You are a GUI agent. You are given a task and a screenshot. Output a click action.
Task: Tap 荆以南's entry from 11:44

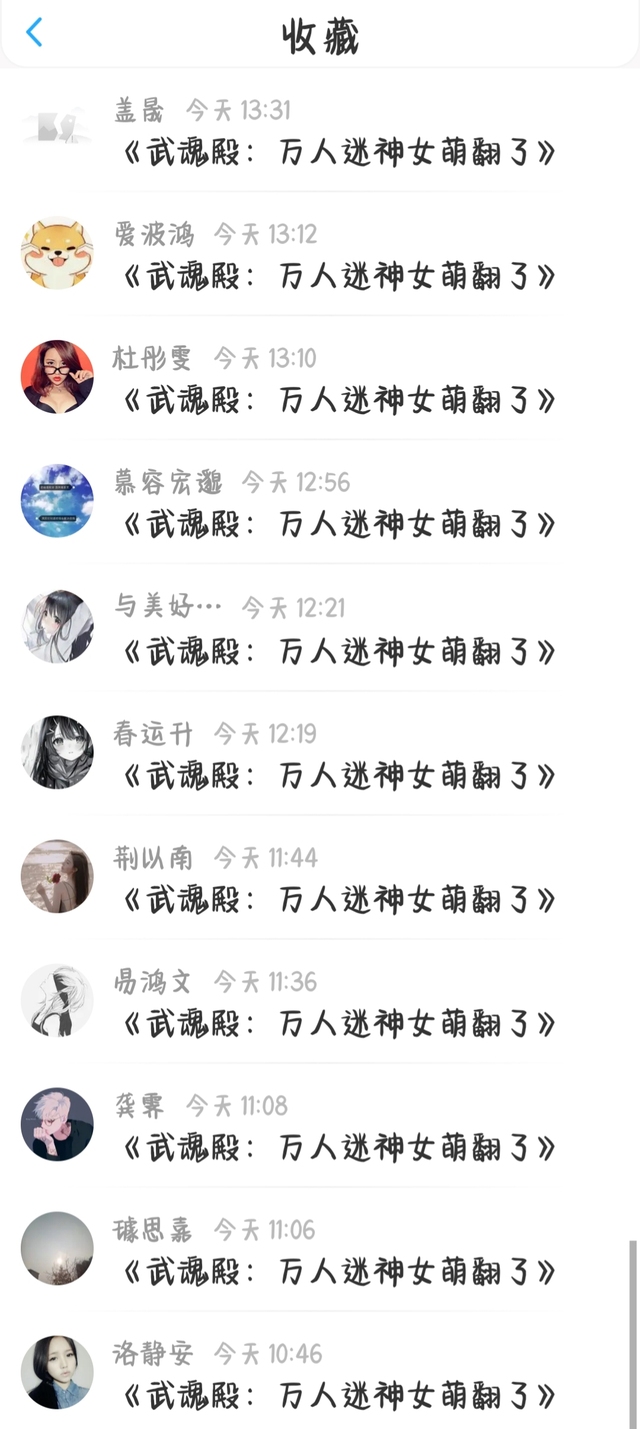338,899
